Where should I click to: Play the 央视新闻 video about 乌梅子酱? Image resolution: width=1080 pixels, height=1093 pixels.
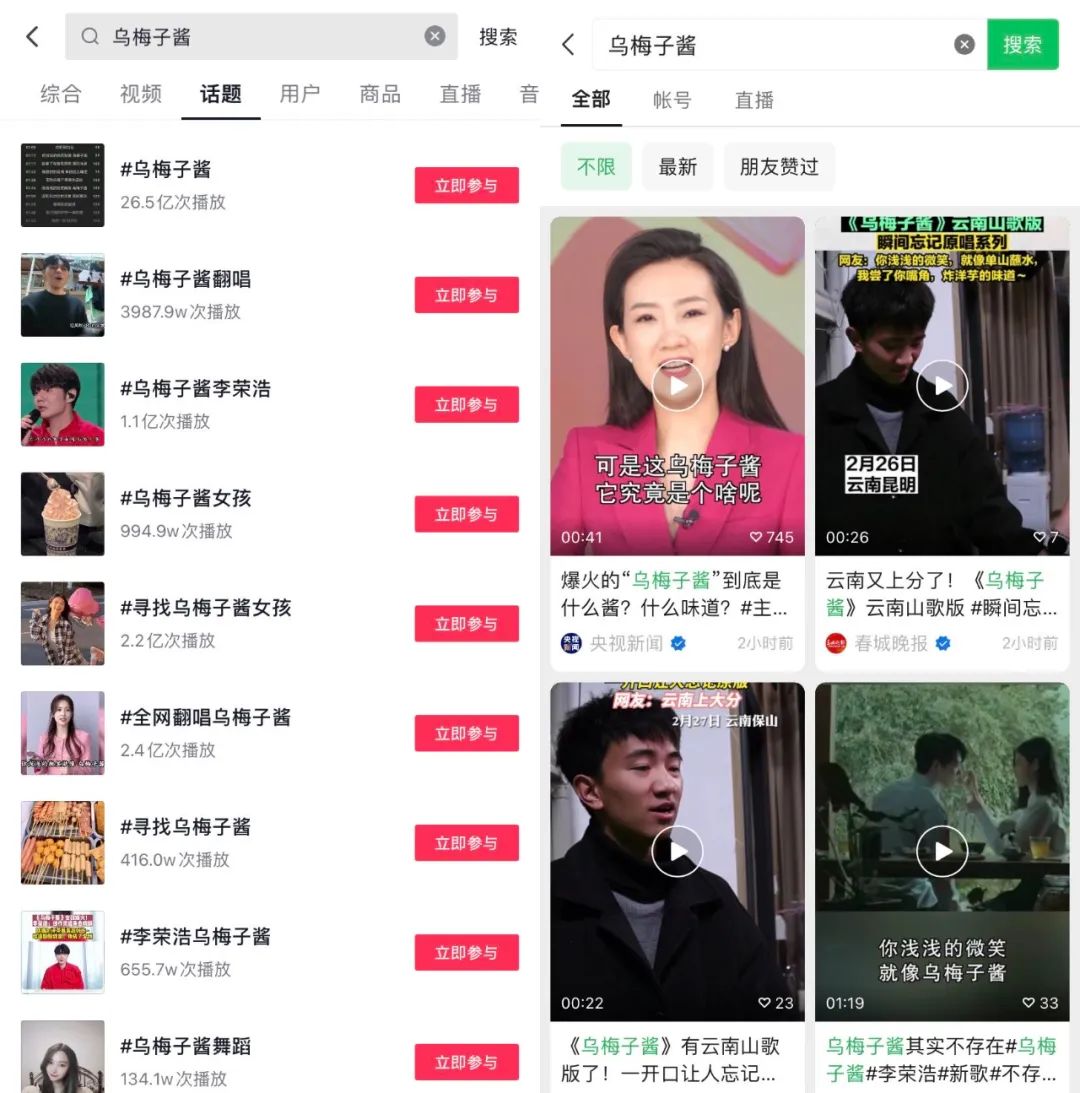click(677, 386)
